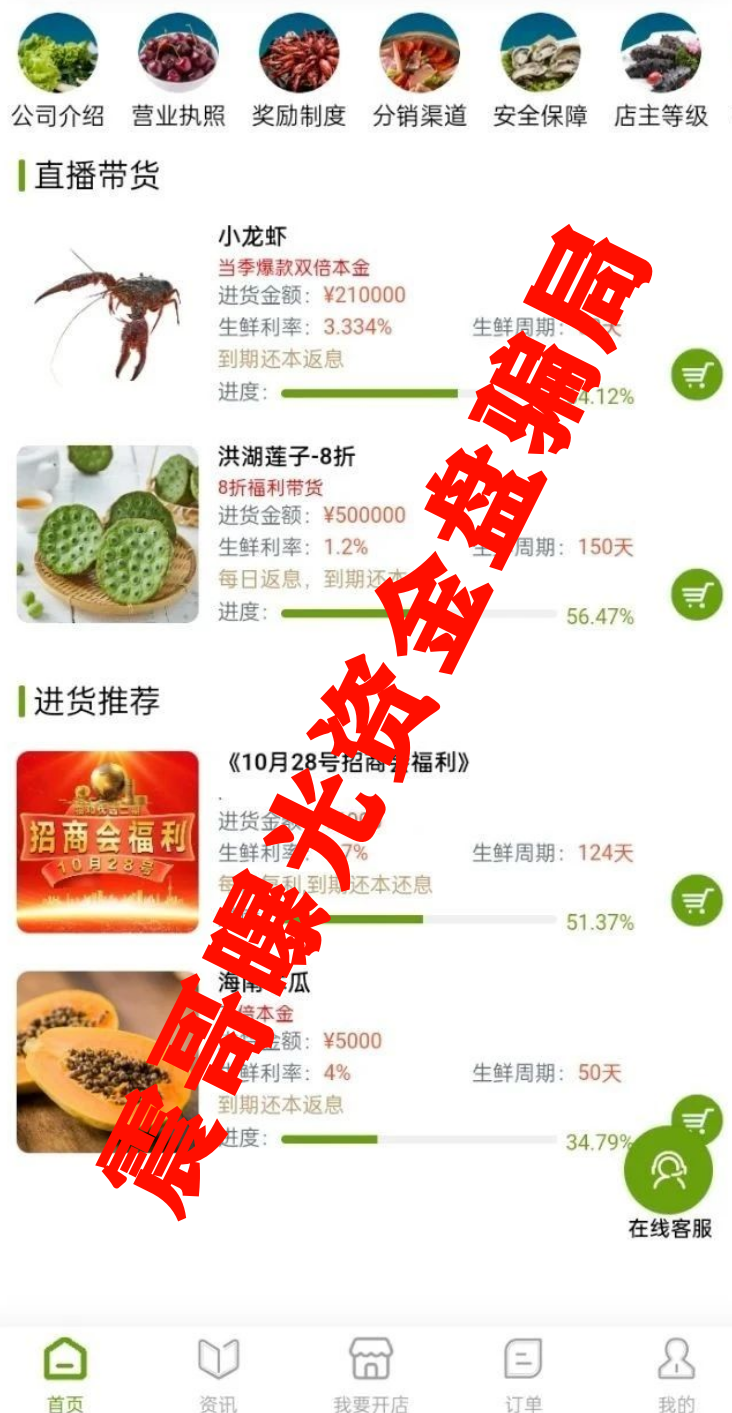Screen dimensions: 732x1413
Task: Tap the 海南木瓜 papaya product image
Action: coord(108,1062)
